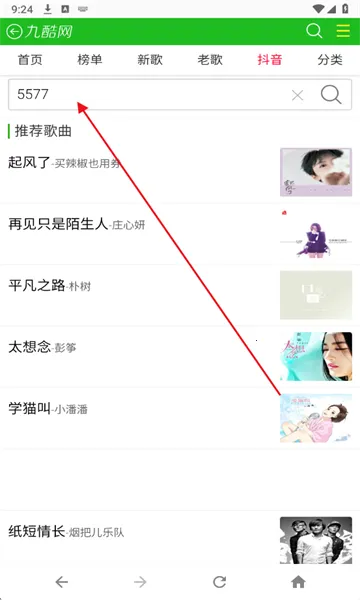
Task: Open 再见只是陌生人 by 庄心妍
Action: (180, 234)
